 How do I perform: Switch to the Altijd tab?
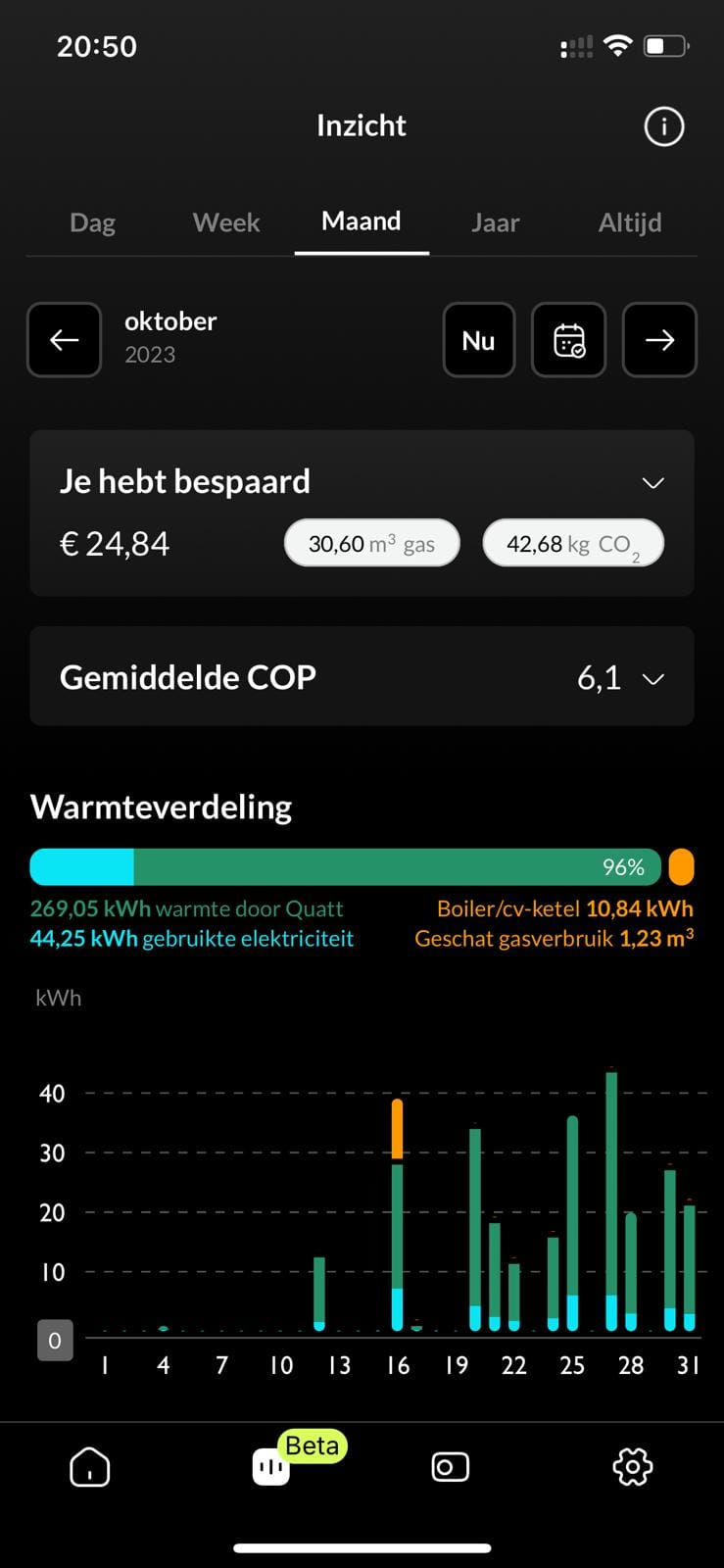pyautogui.click(x=630, y=222)
